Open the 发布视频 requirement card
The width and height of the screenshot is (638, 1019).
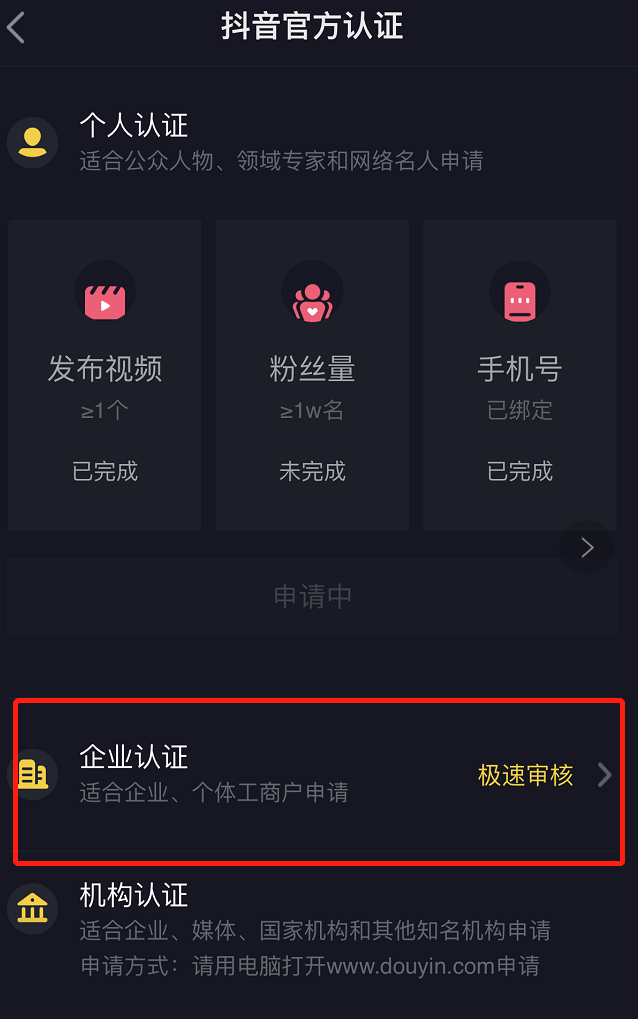pyautogui.click(x=105, y=375)
